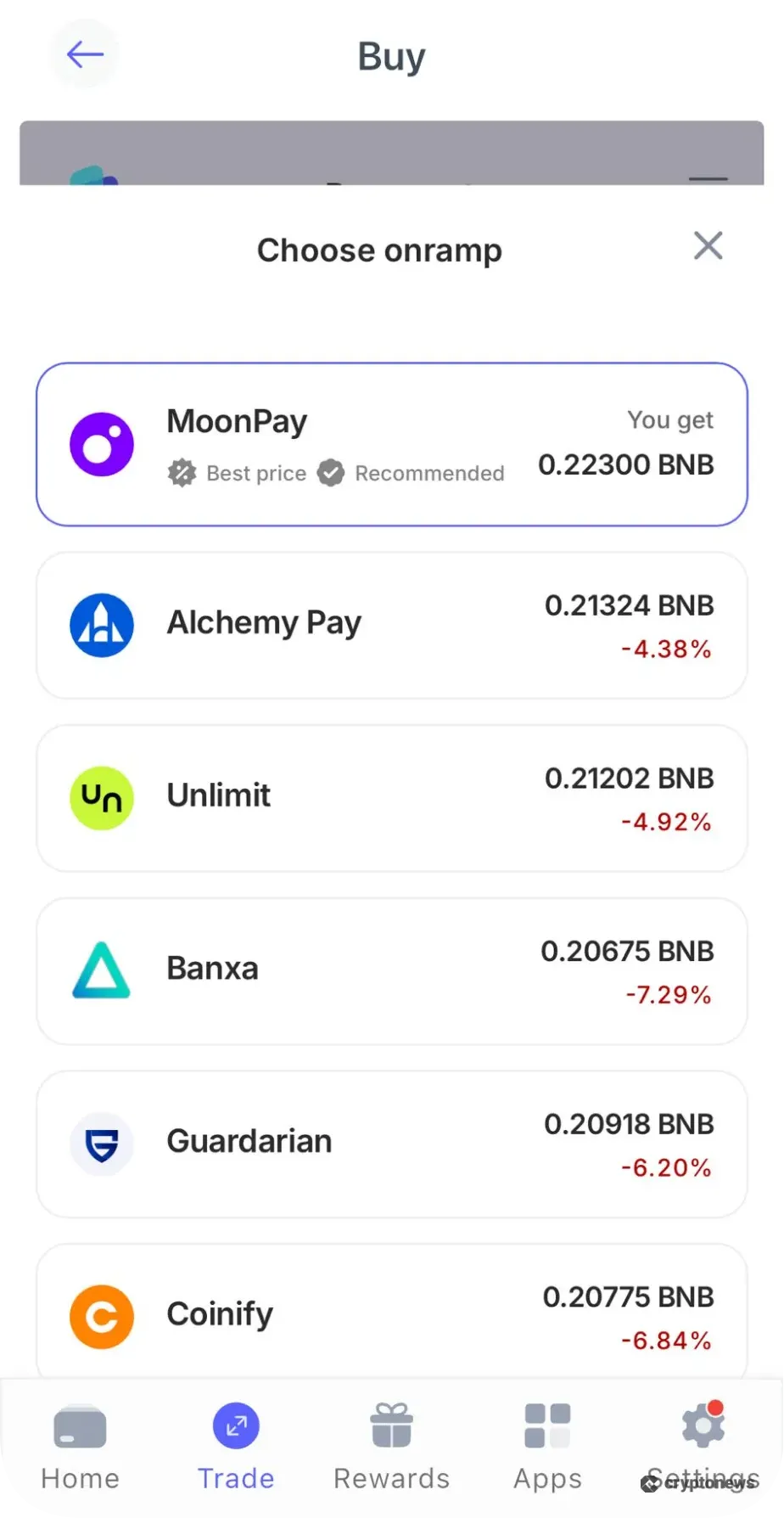Viewport: 784px width, 1518px height.
Task: Tap the Alchemy Pay rocket logo
Action: pyautogui.click(x=101, y=624)
